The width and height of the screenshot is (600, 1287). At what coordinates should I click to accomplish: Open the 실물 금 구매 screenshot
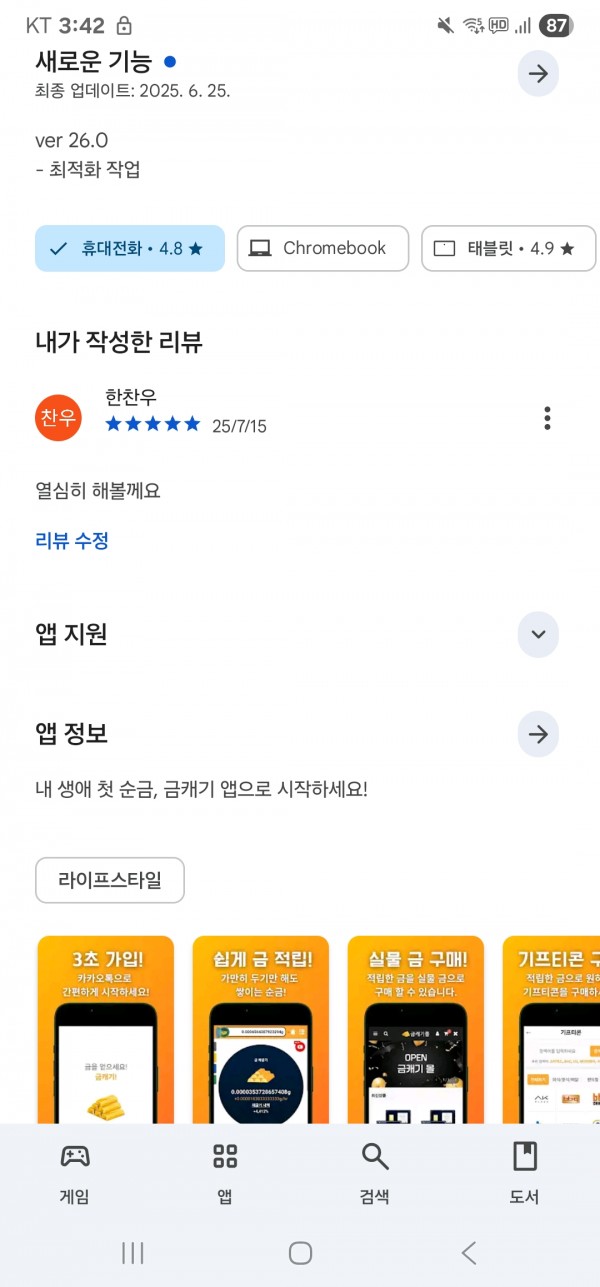click(x=415, y=1030)
